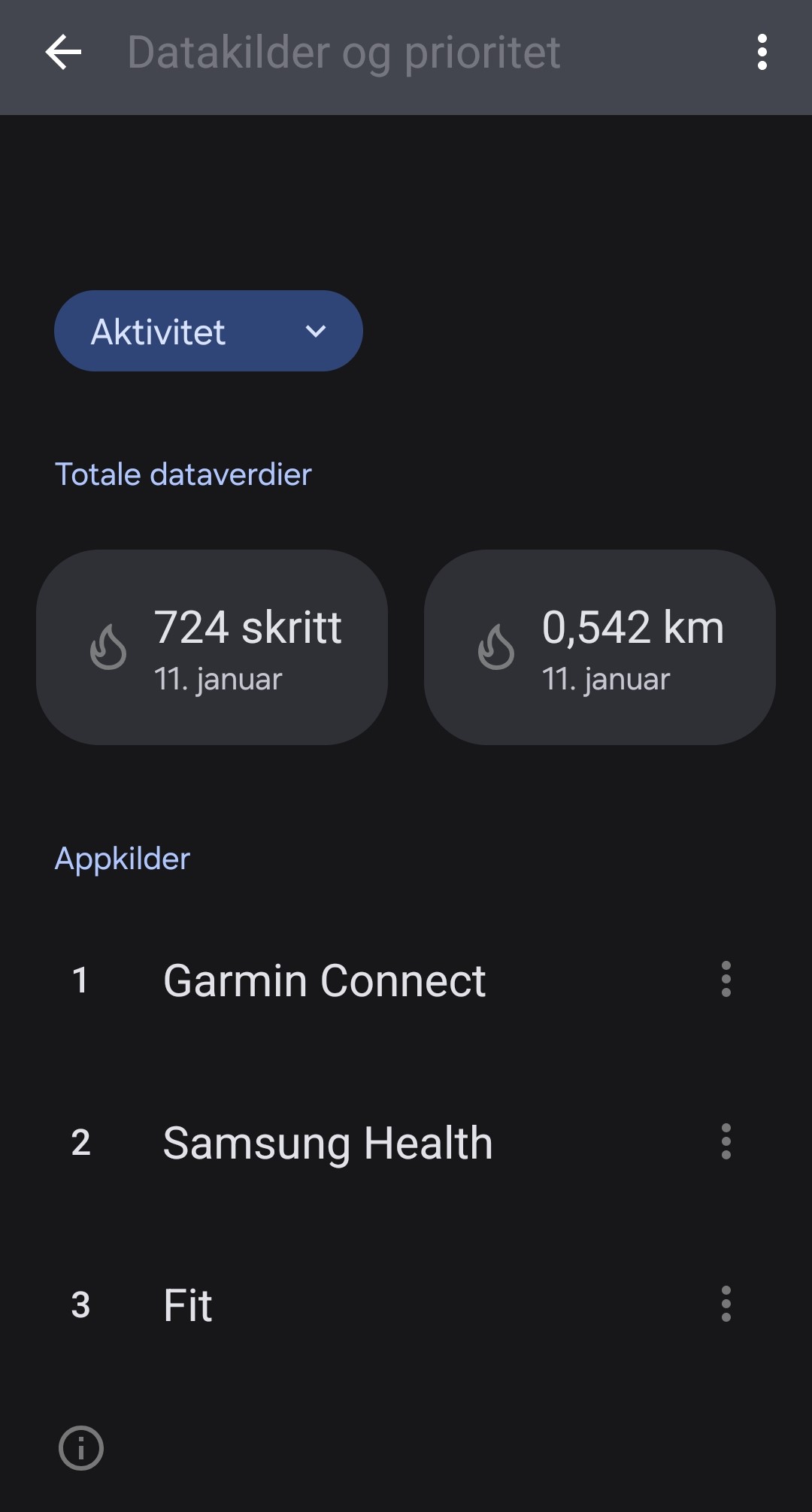Open the overflow menu for Fit

[725, 1306]
